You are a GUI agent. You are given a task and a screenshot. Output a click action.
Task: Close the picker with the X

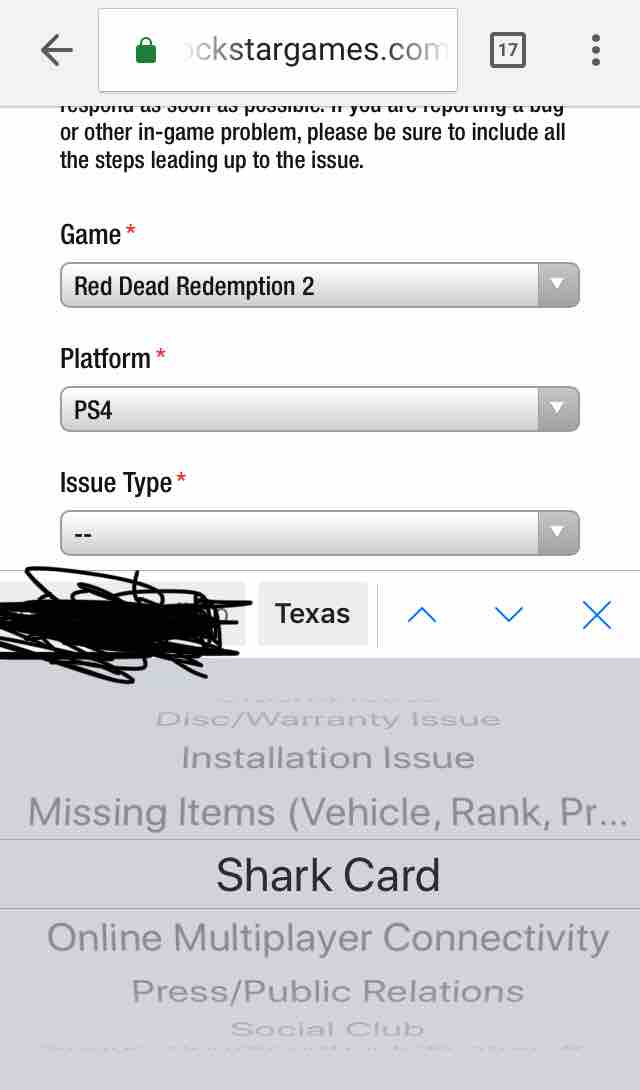click(x=596, y=615)
